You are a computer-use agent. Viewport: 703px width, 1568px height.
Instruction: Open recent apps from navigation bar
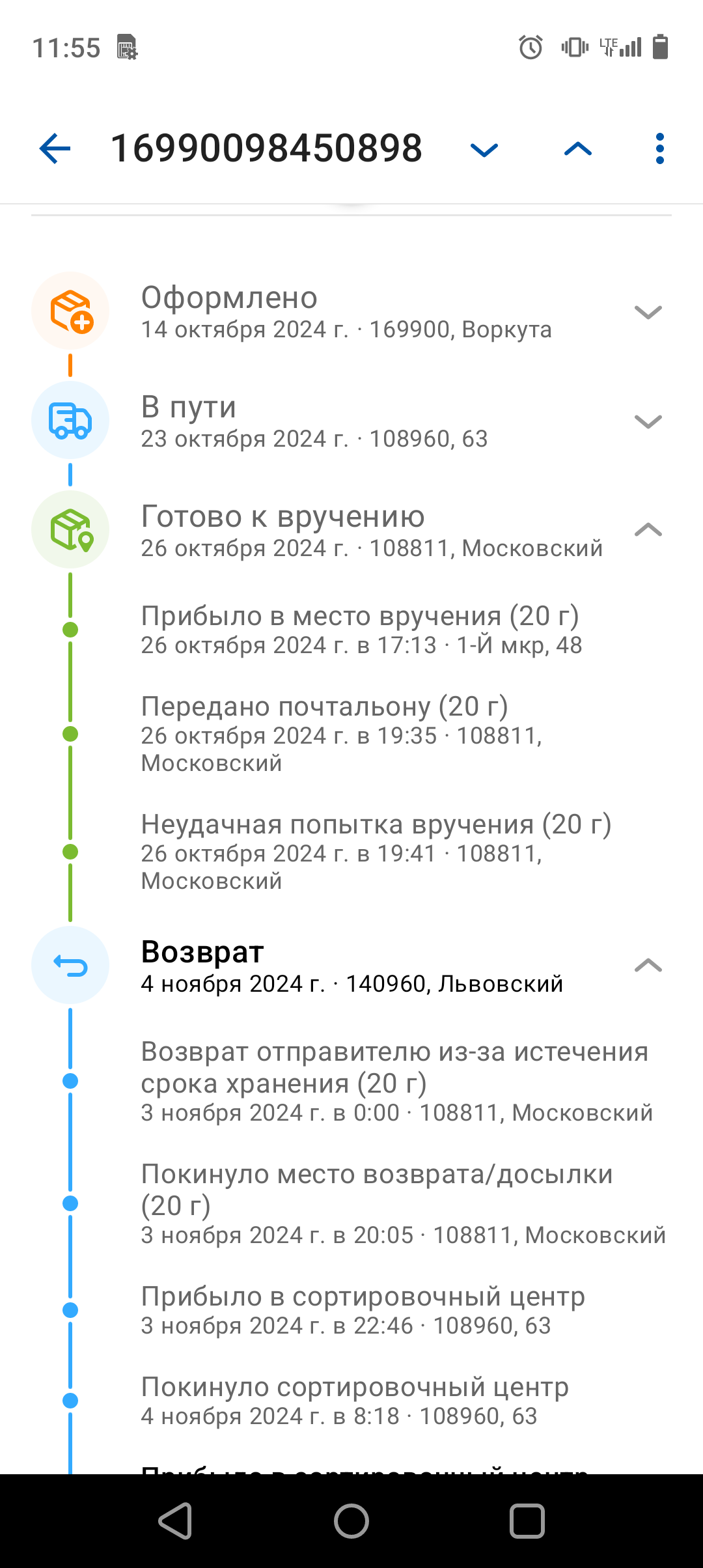point(527,1521)
